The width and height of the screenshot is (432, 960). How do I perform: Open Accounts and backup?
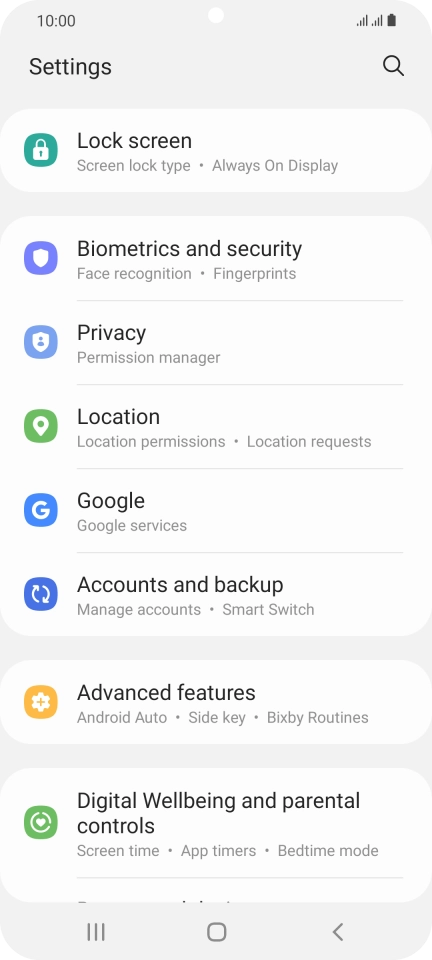[x=216, y=594]
